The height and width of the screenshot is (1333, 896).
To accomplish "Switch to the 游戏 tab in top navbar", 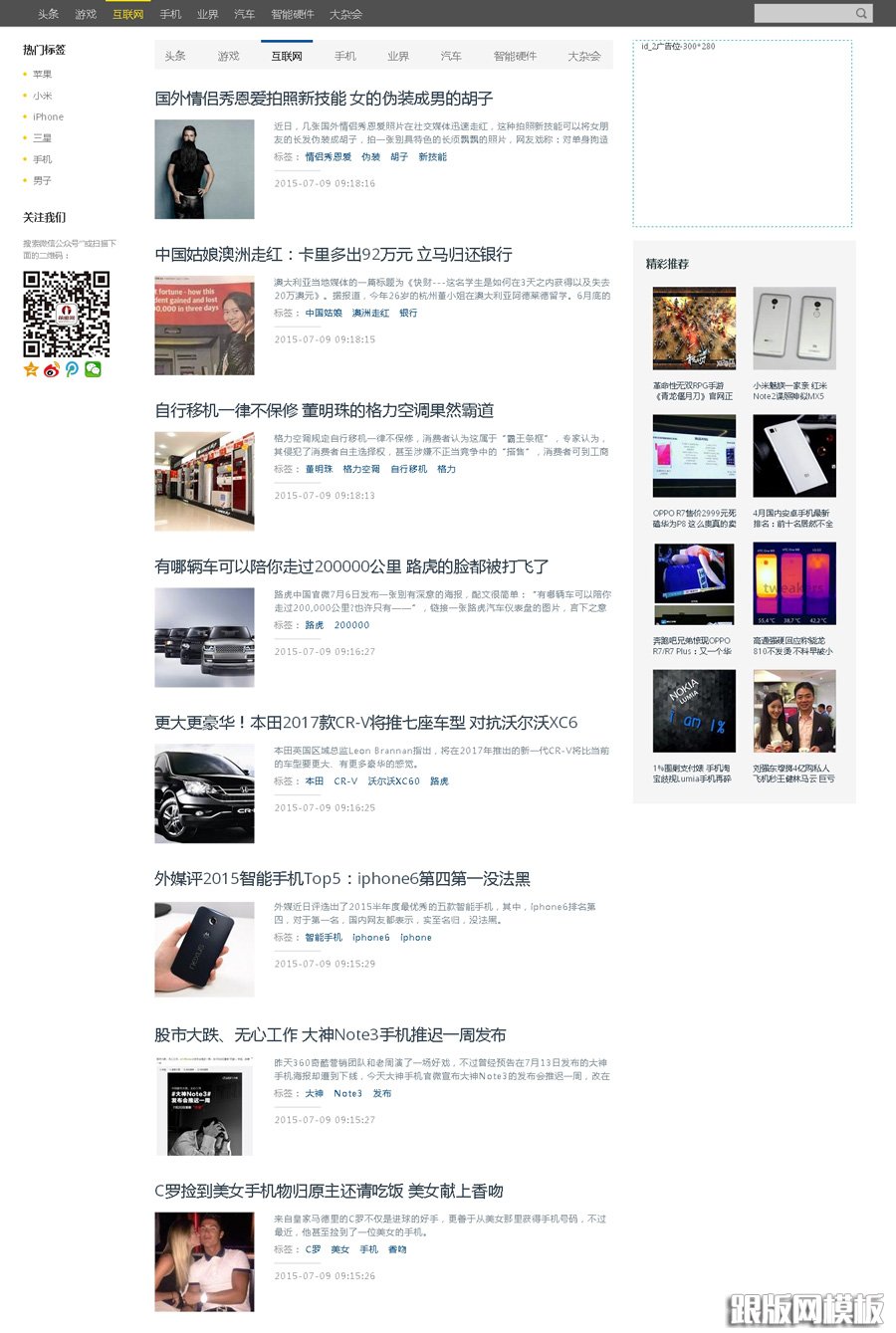I will (x=84, y=13).
